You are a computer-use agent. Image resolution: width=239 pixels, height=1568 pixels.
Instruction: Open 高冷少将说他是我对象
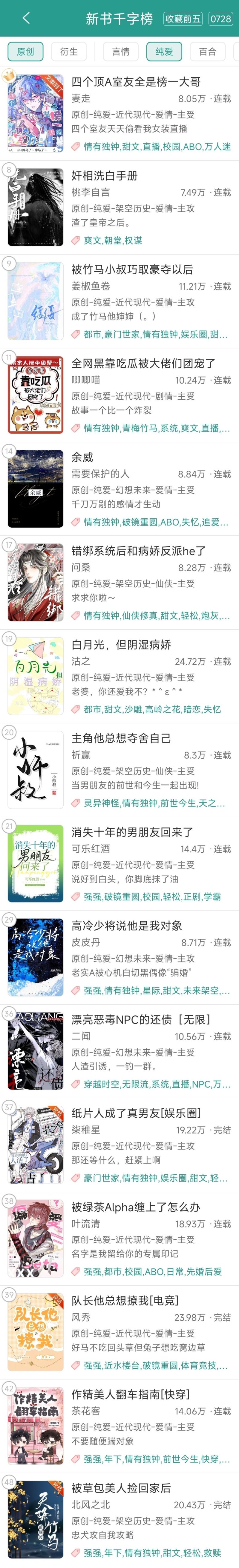126,925
